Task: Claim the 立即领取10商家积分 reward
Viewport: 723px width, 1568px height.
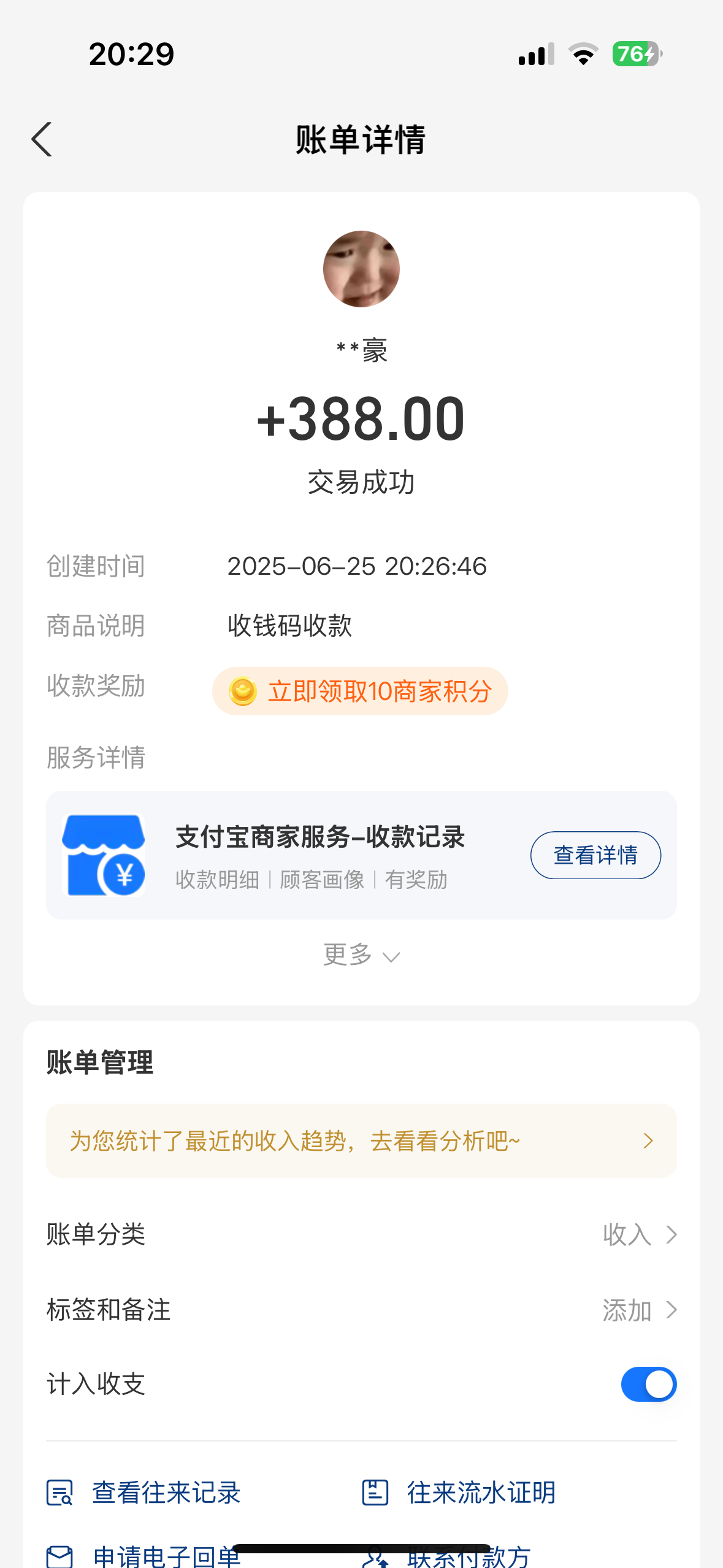Action: pyautogui.click(x=361, y=691)
